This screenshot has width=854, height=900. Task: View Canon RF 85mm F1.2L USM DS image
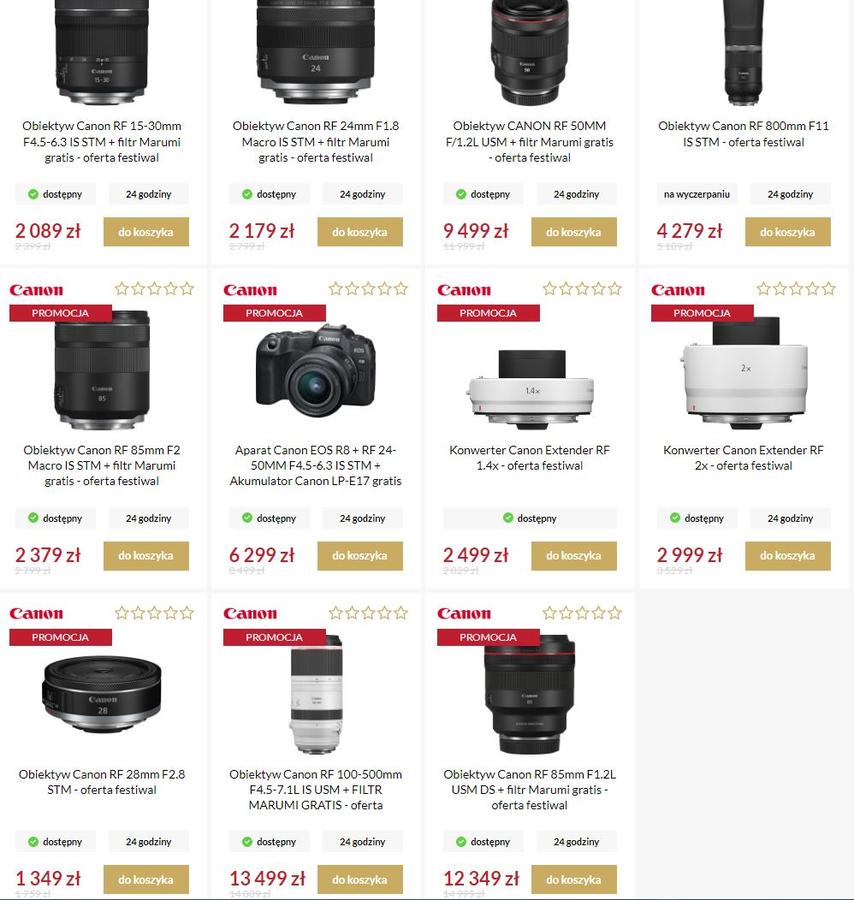click(x=529, y=695)
